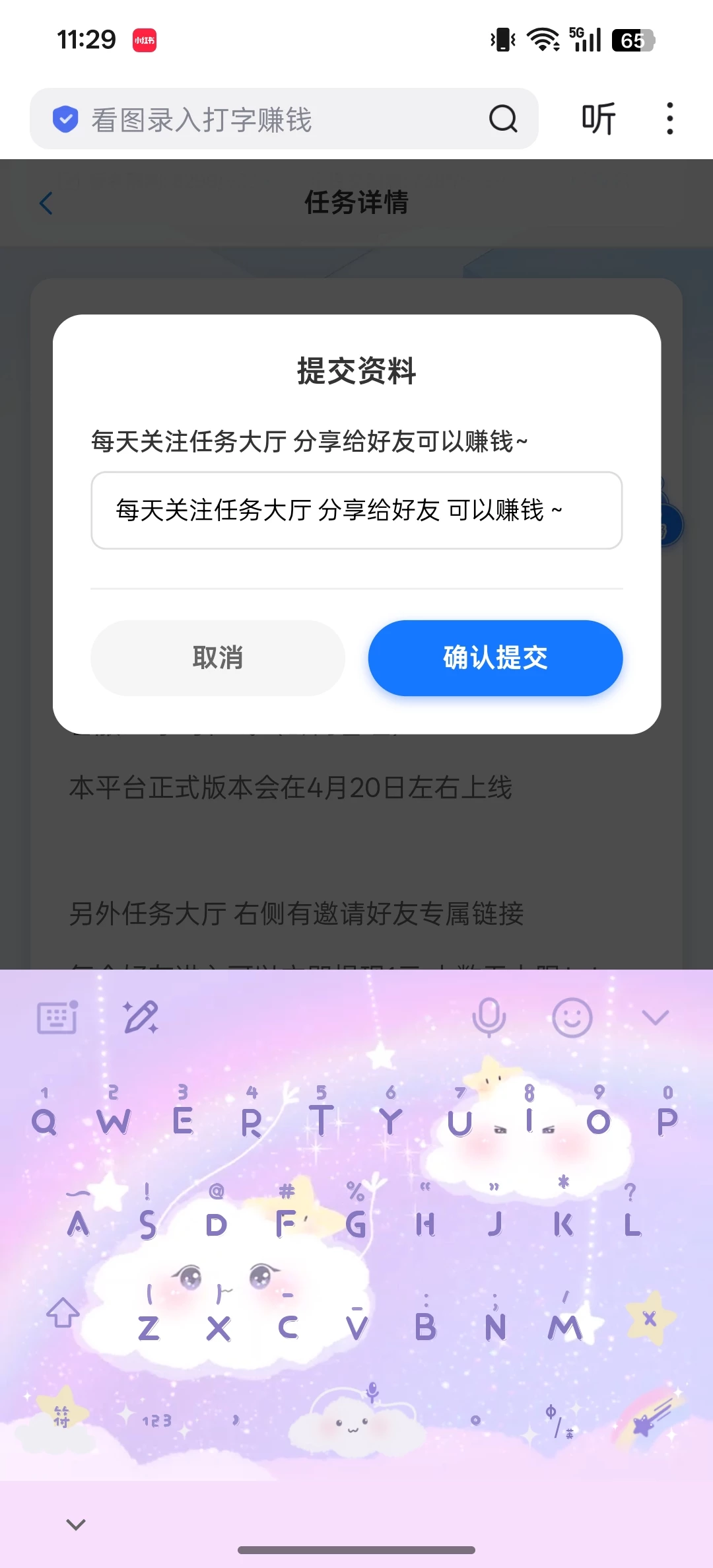
Task: Switch Chinese/English input mode key
Action: click(557, 1422)
